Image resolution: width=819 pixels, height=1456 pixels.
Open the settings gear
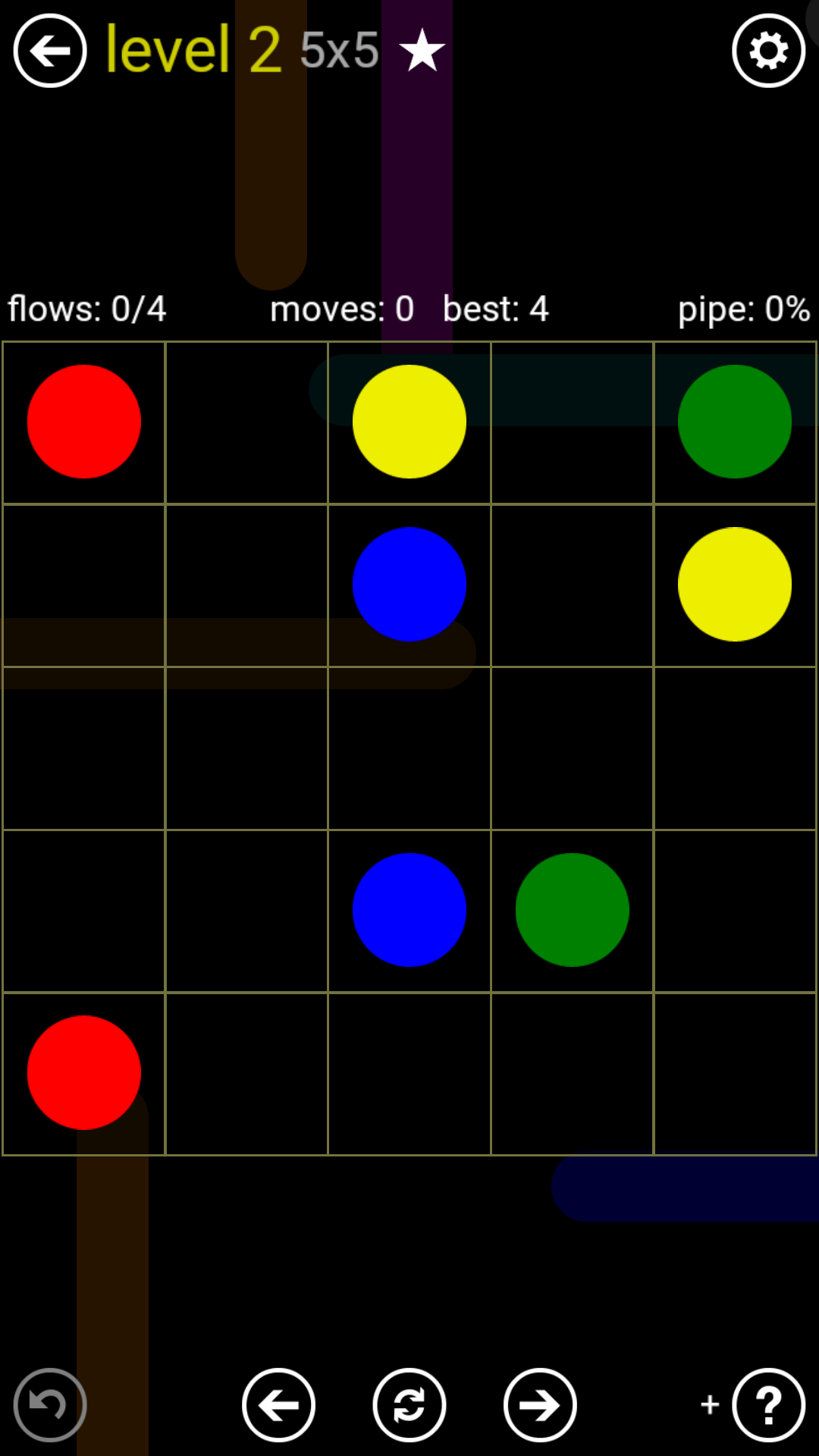[768, 51]
